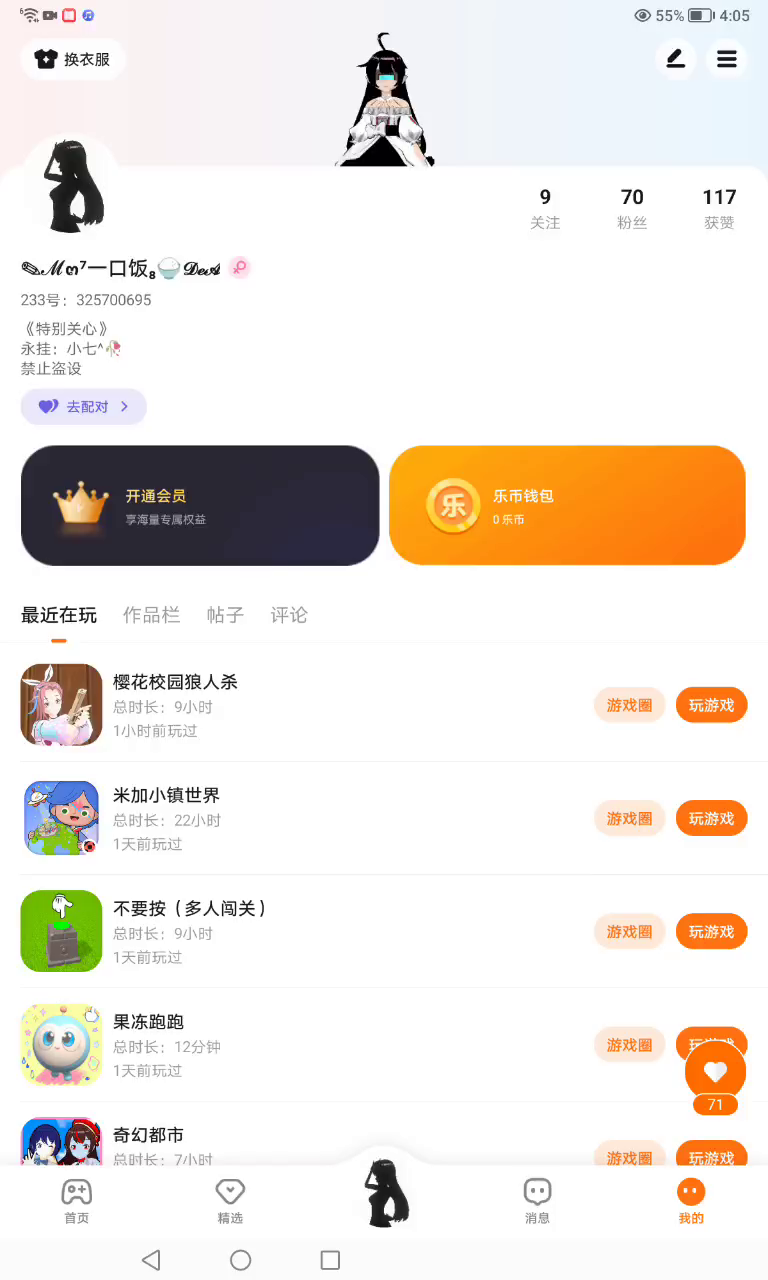The image size is (768, 1280).
Task: Start 米加小镇世界 with 玩游戏
Action: tap(711, 818)
